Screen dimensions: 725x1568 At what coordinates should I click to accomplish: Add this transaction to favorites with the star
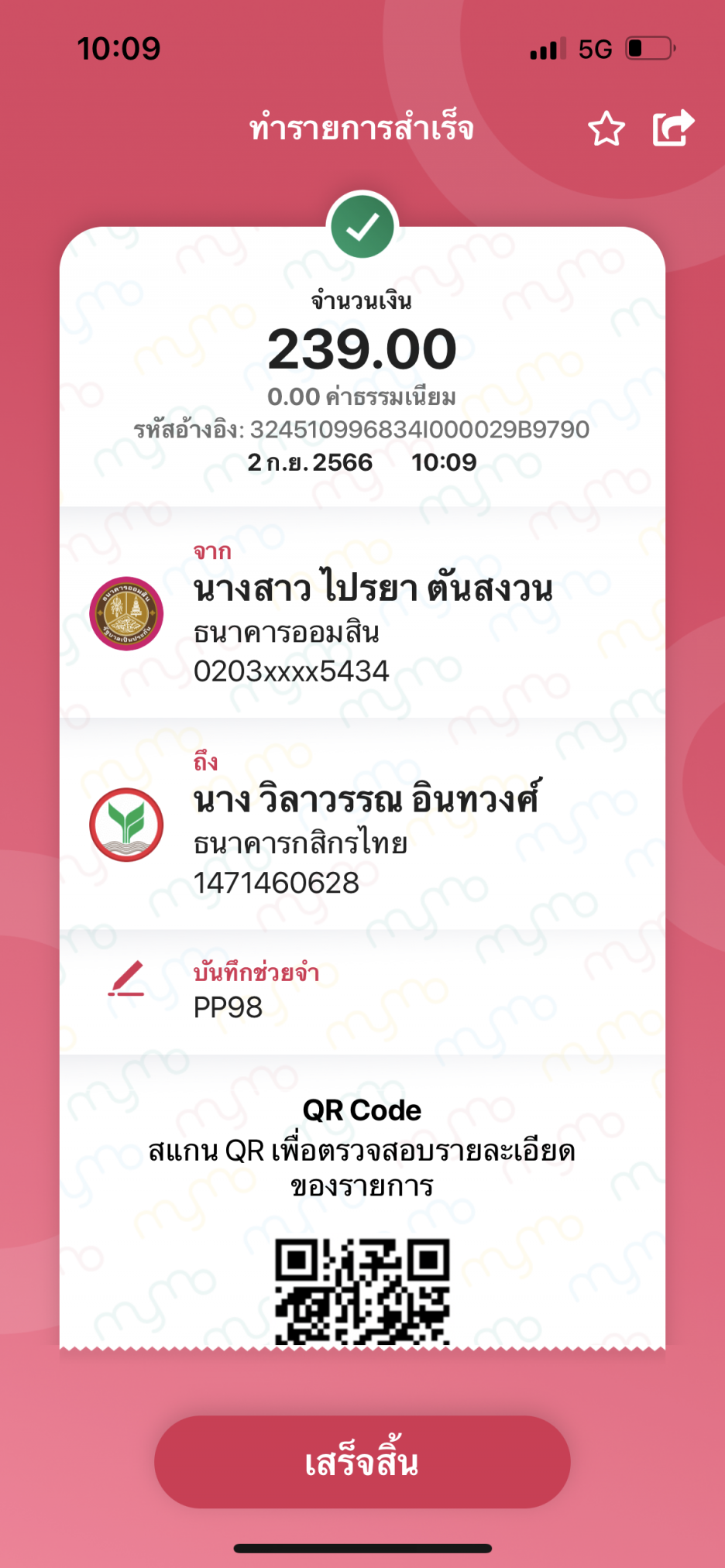click(606, 129)
